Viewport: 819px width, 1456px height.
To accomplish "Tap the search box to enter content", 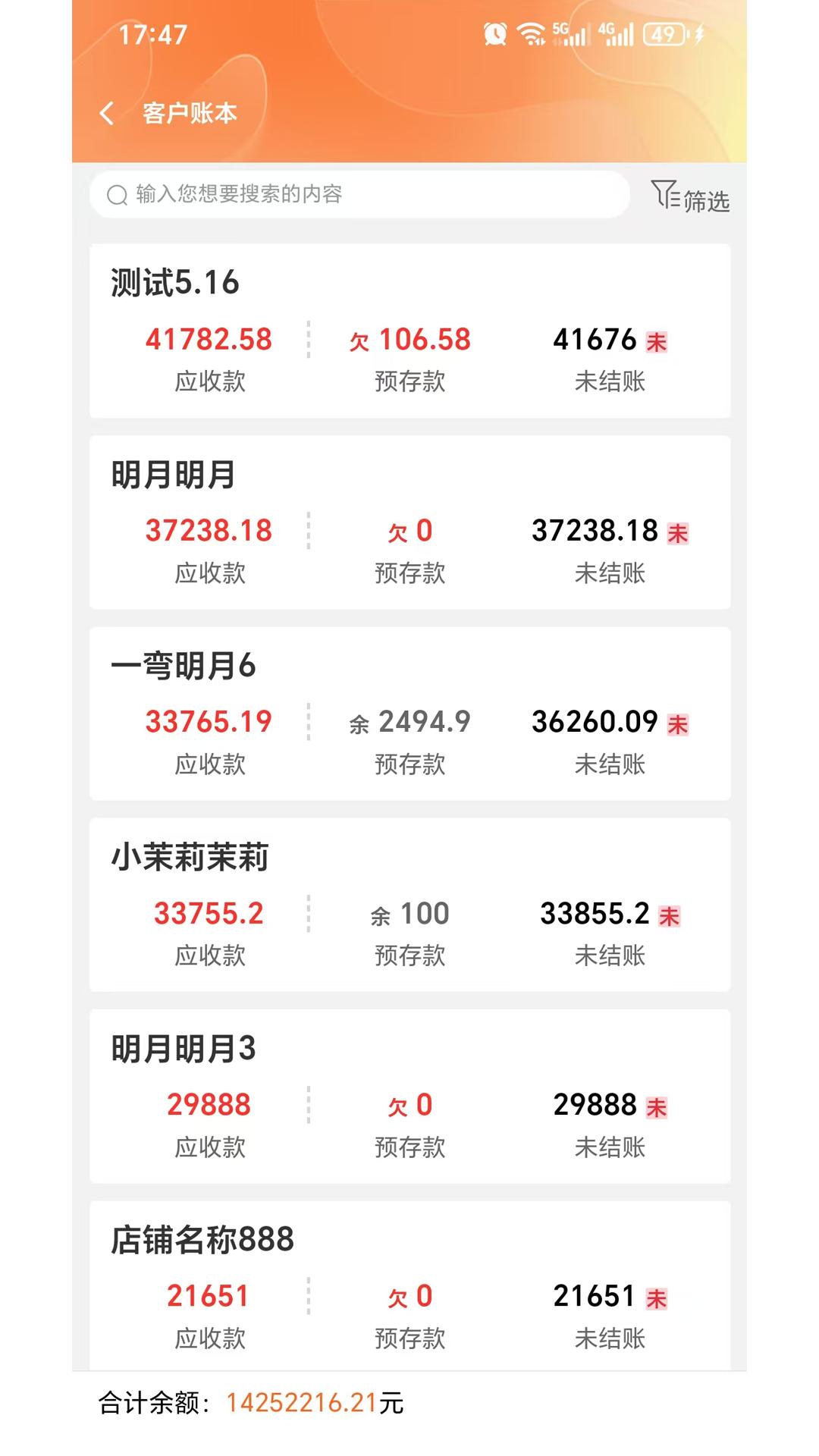I will [359, 195].
